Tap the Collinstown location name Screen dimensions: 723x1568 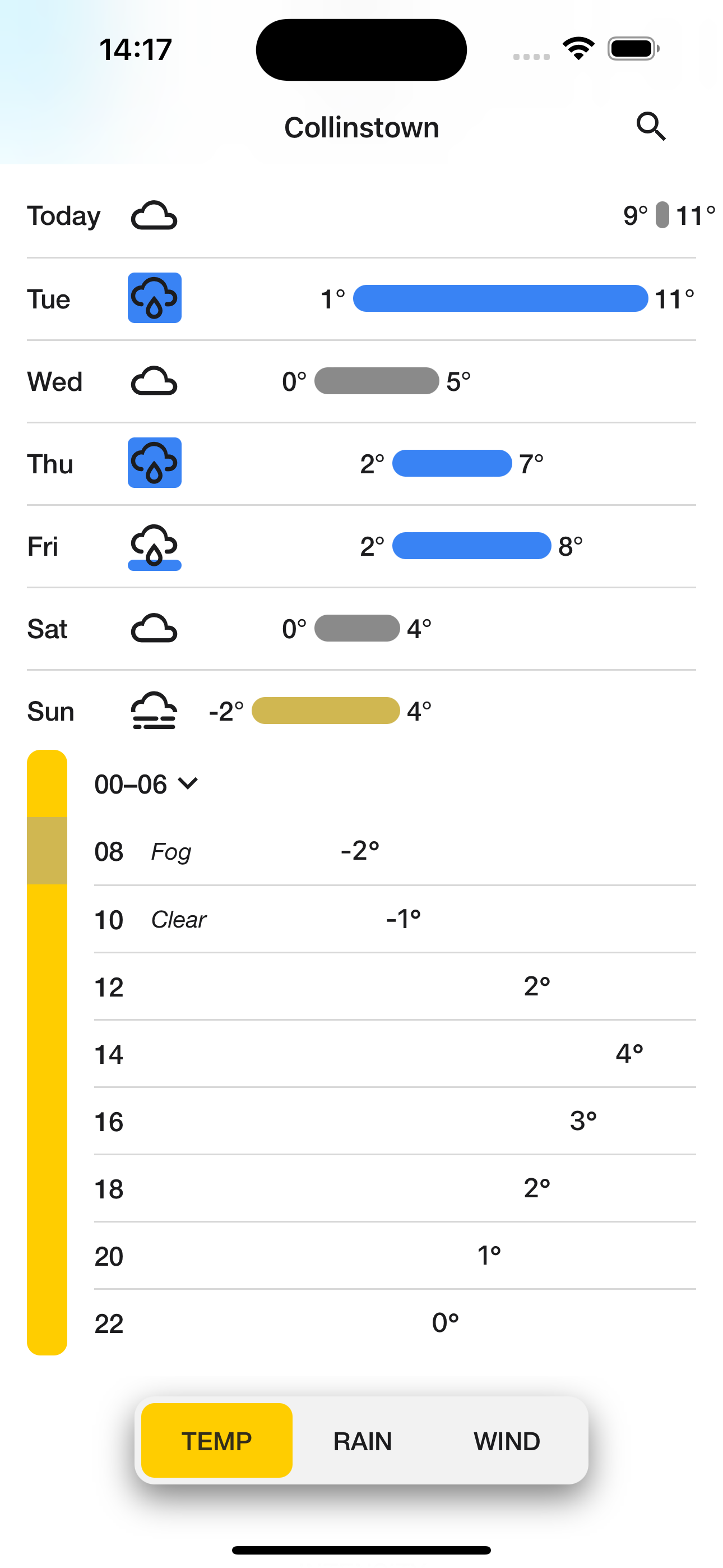[361, 127]
